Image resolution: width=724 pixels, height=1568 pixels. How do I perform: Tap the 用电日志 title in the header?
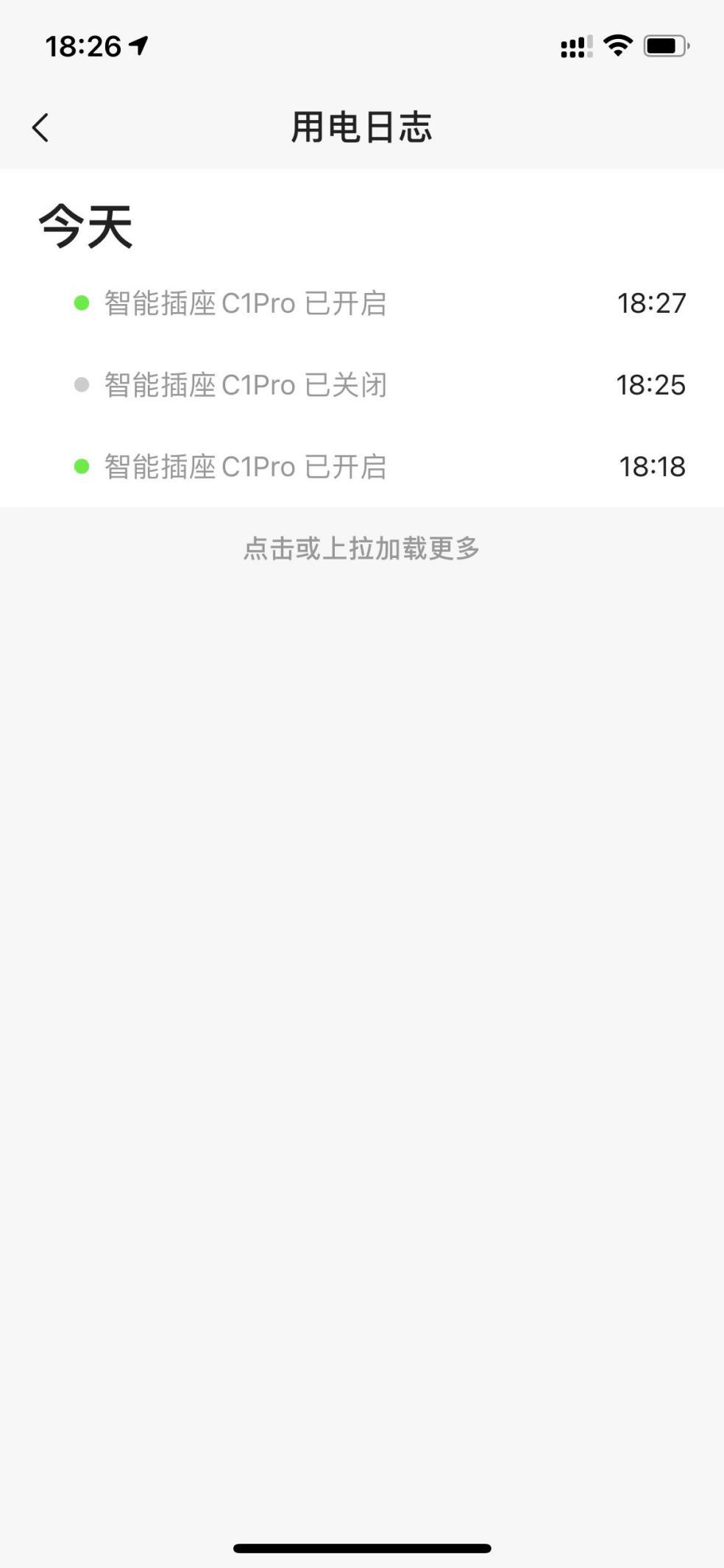tap(362, 127)
